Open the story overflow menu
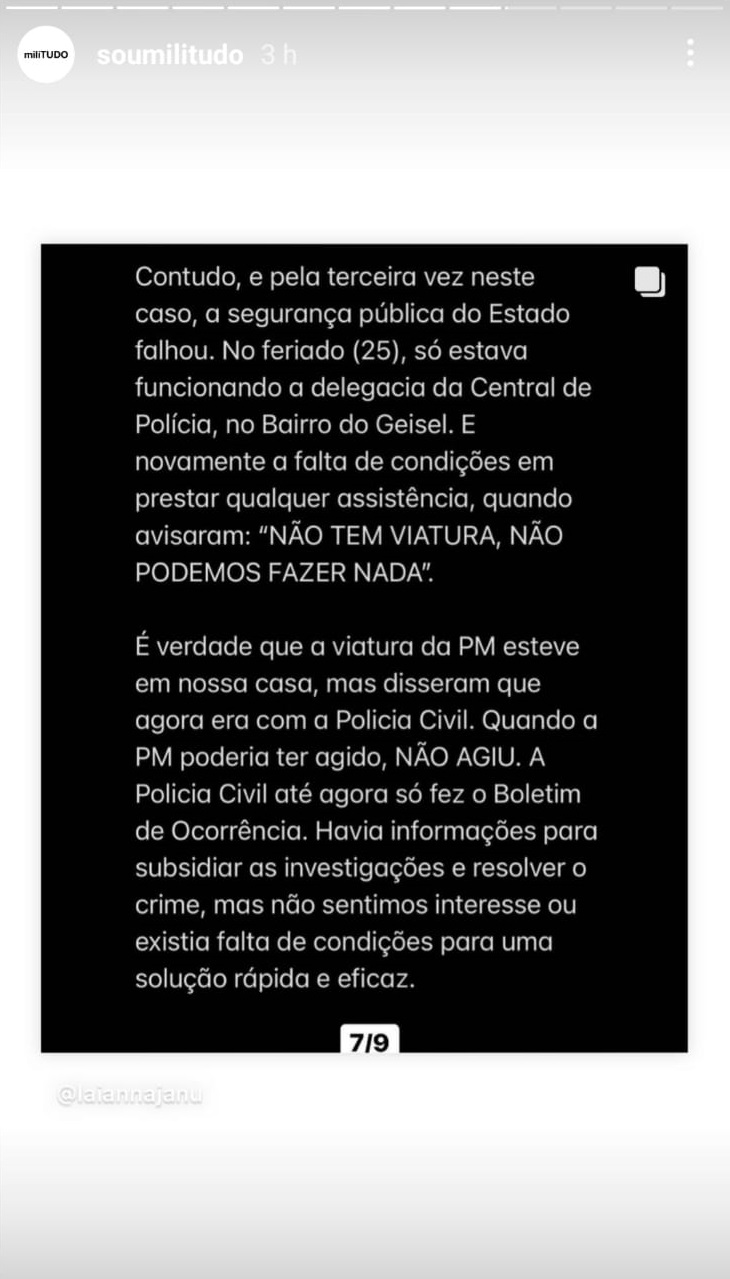Screen dimensions: 730x1279 pos(690,53)
